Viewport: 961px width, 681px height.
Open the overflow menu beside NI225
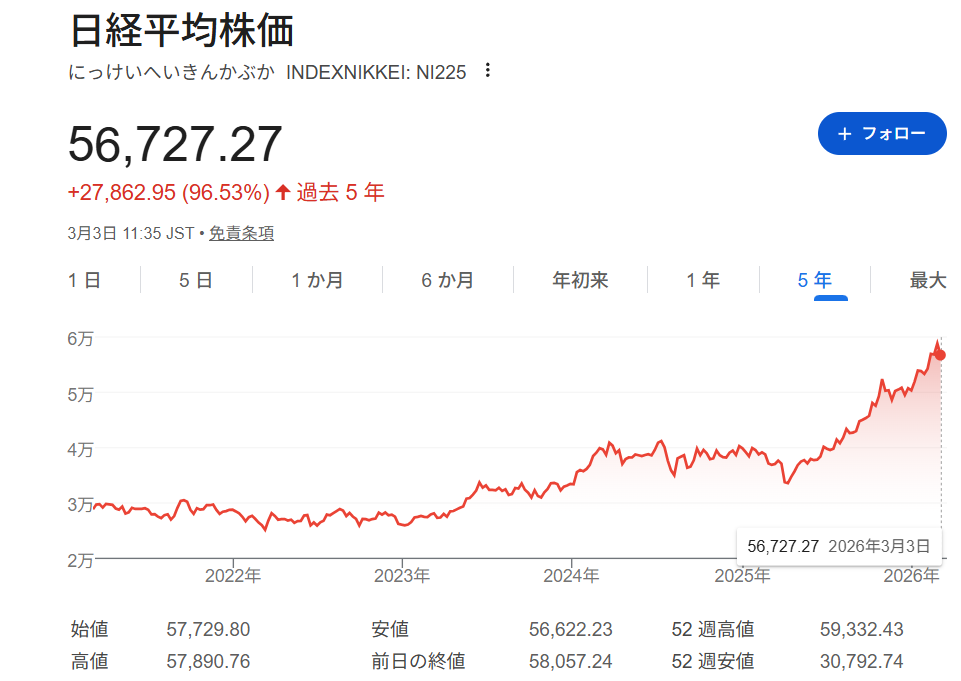[488, 70]
